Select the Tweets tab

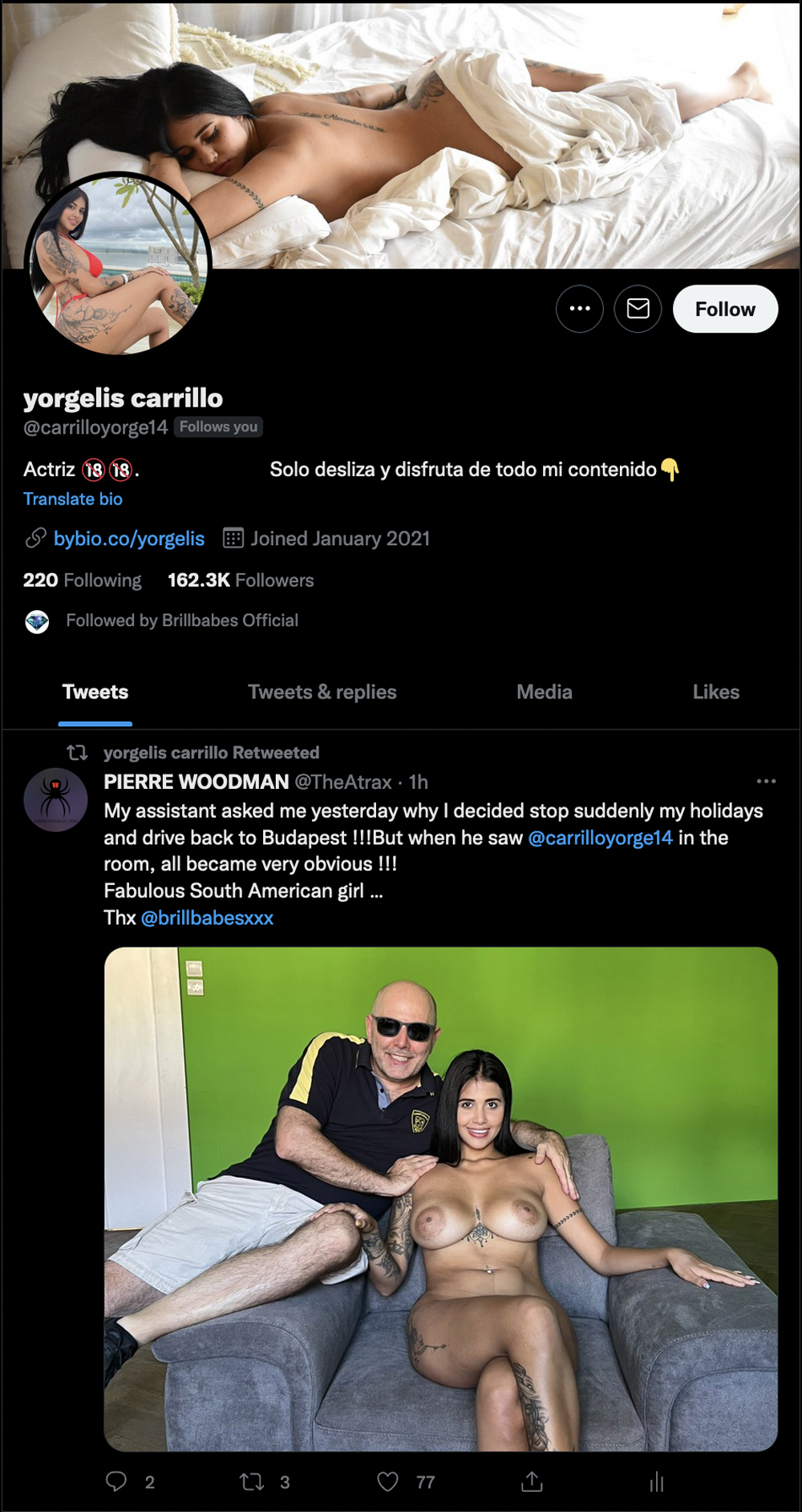pos(95,692)
